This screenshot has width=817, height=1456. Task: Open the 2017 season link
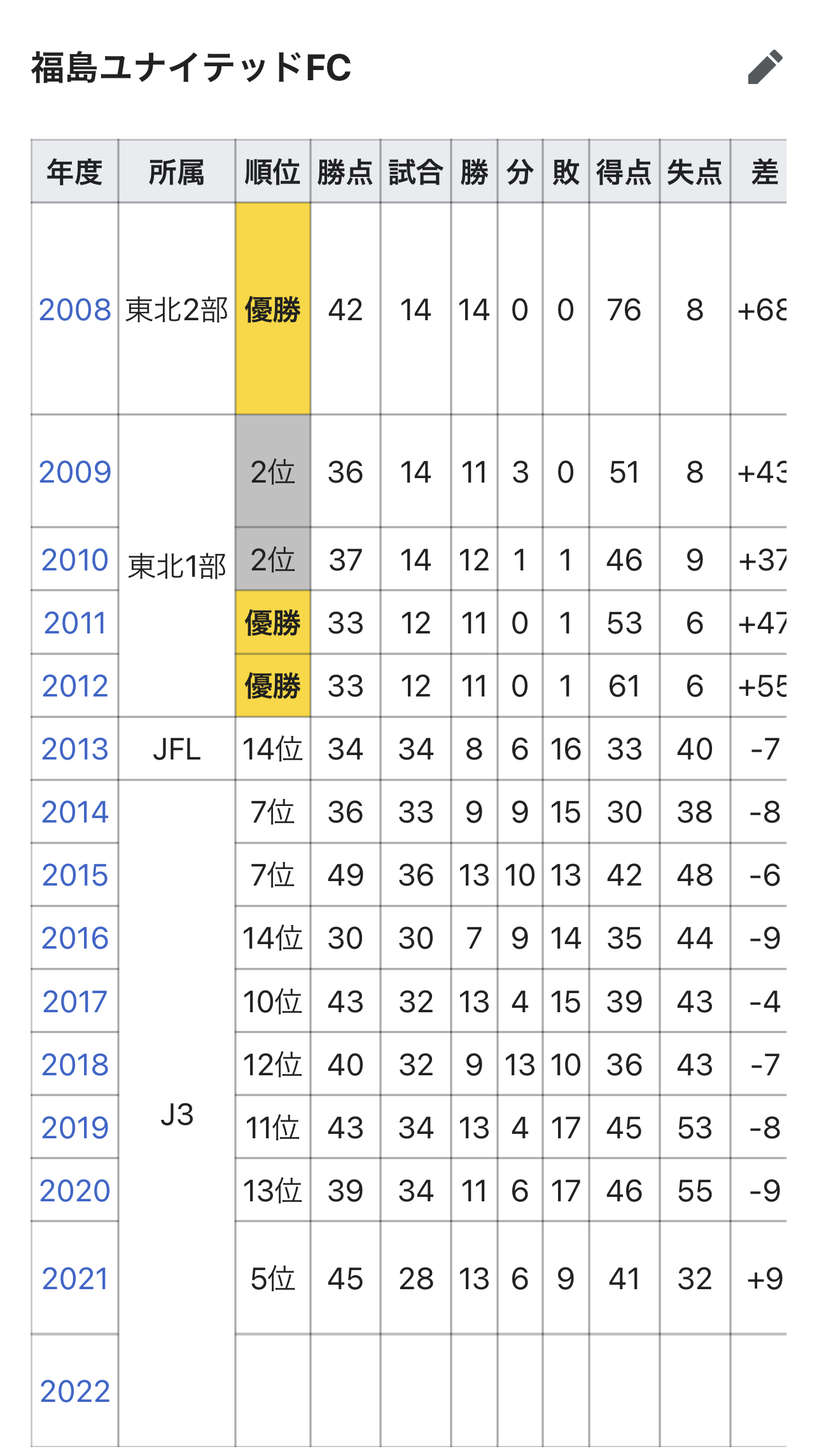pos(75,1001)
